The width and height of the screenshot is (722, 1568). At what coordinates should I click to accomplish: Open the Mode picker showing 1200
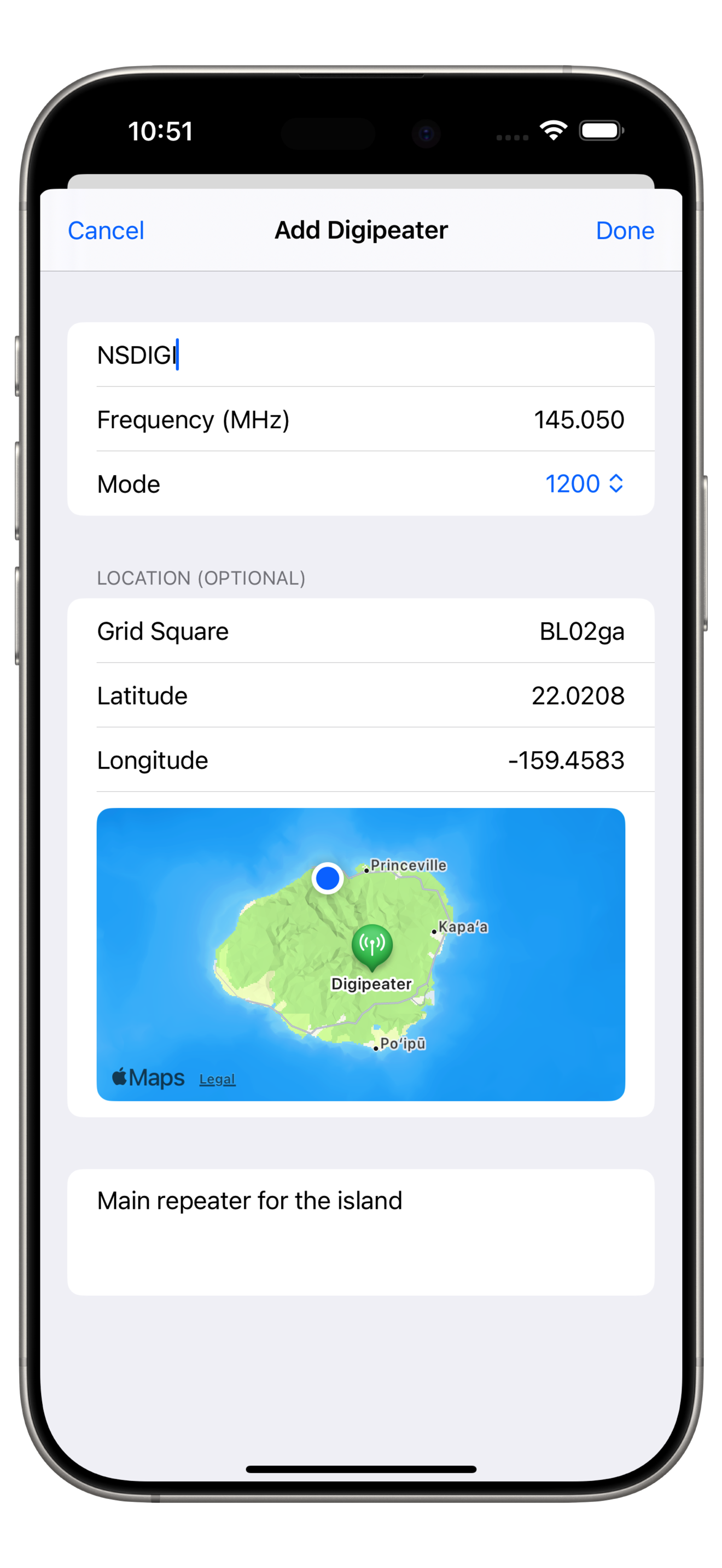coord(583,484)
